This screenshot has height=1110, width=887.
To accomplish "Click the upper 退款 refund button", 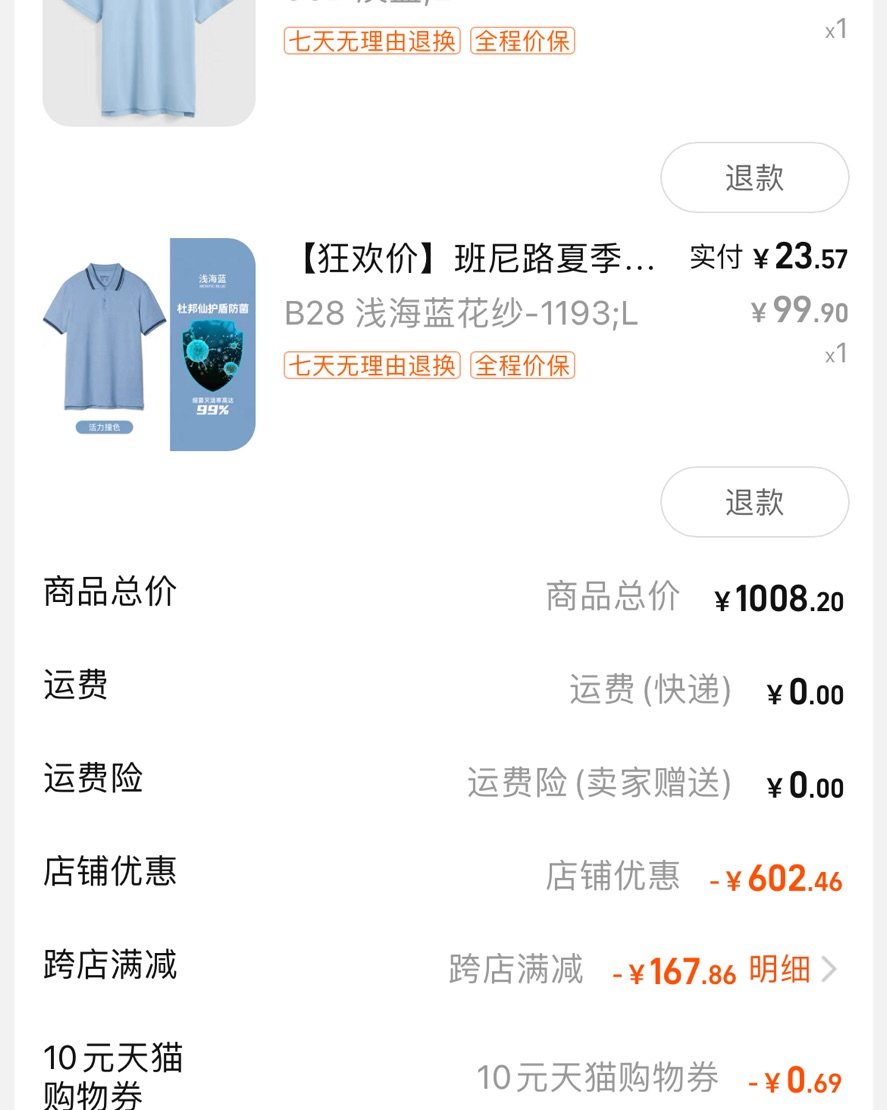I will [x=754, y=176].
